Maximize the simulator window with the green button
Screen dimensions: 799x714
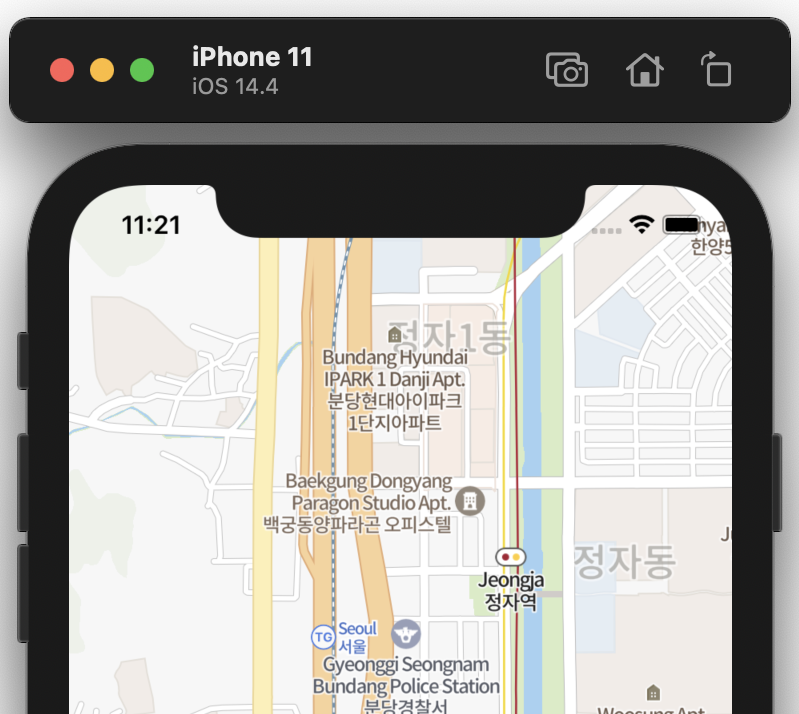click(x=142, y=71)
